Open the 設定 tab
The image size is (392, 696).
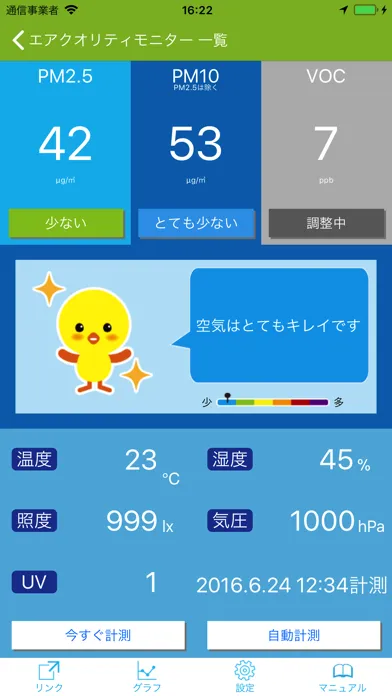point(245,676)
